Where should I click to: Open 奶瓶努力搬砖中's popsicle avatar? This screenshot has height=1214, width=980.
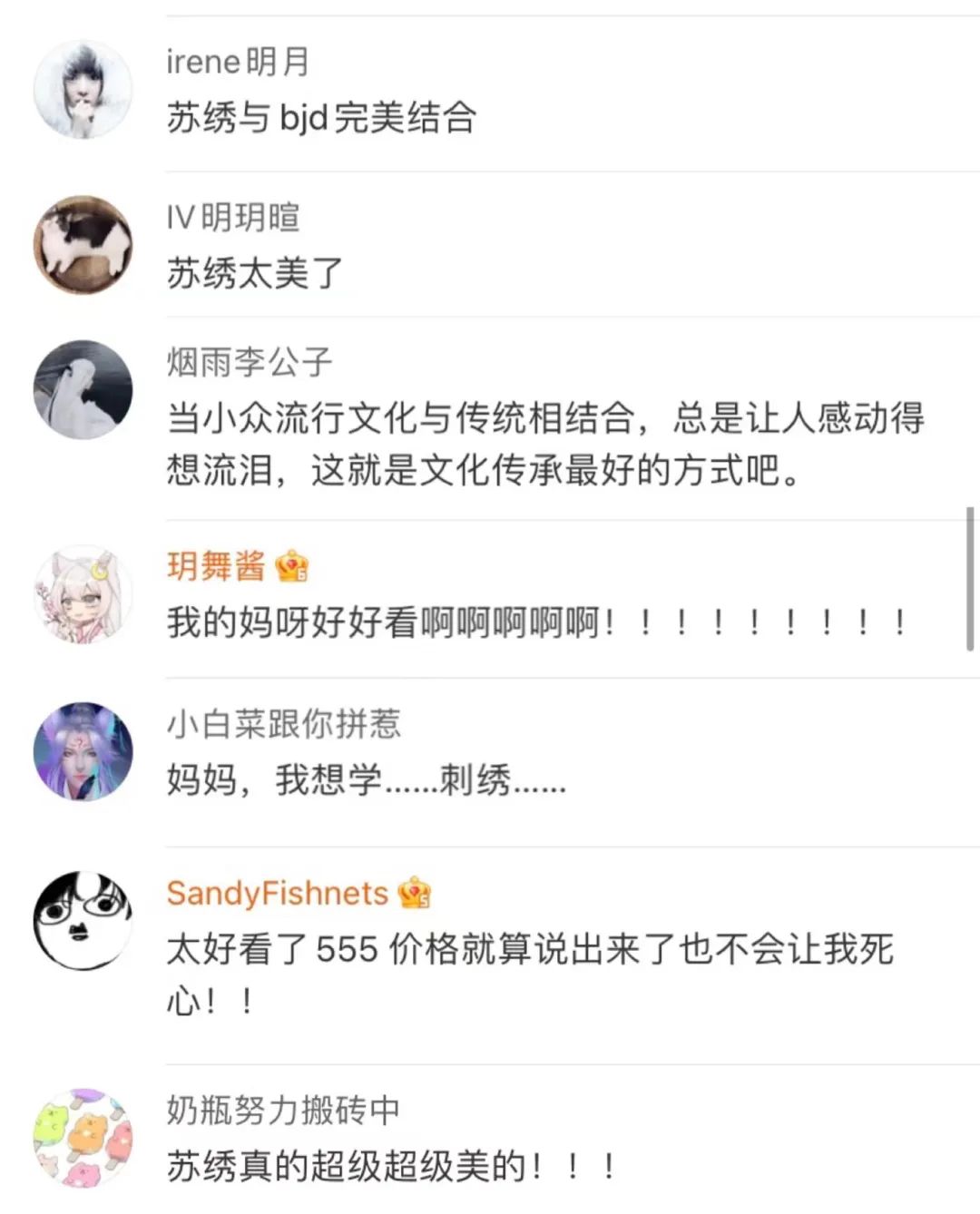pos(82,1139)
